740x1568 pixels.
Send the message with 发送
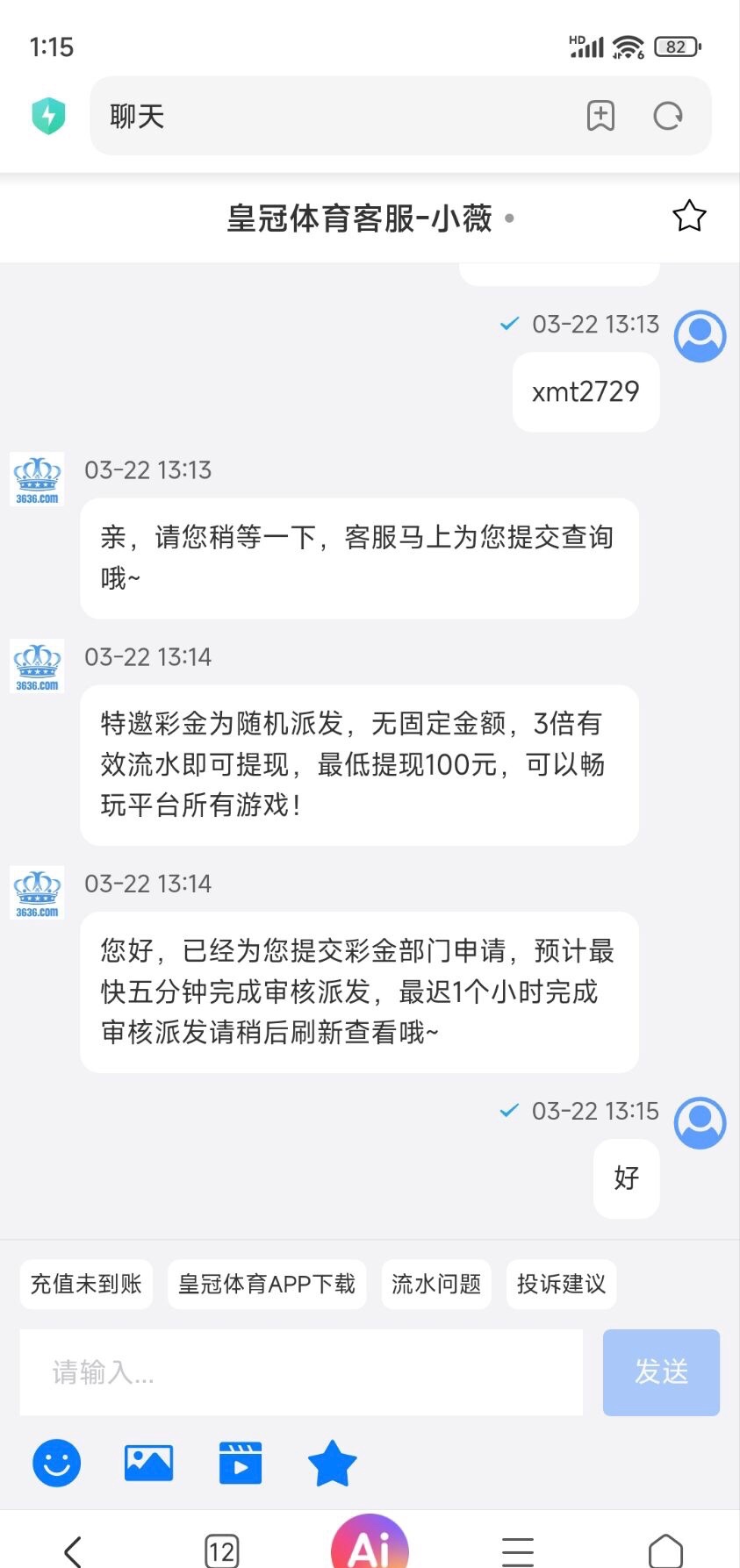point(661,1372)
